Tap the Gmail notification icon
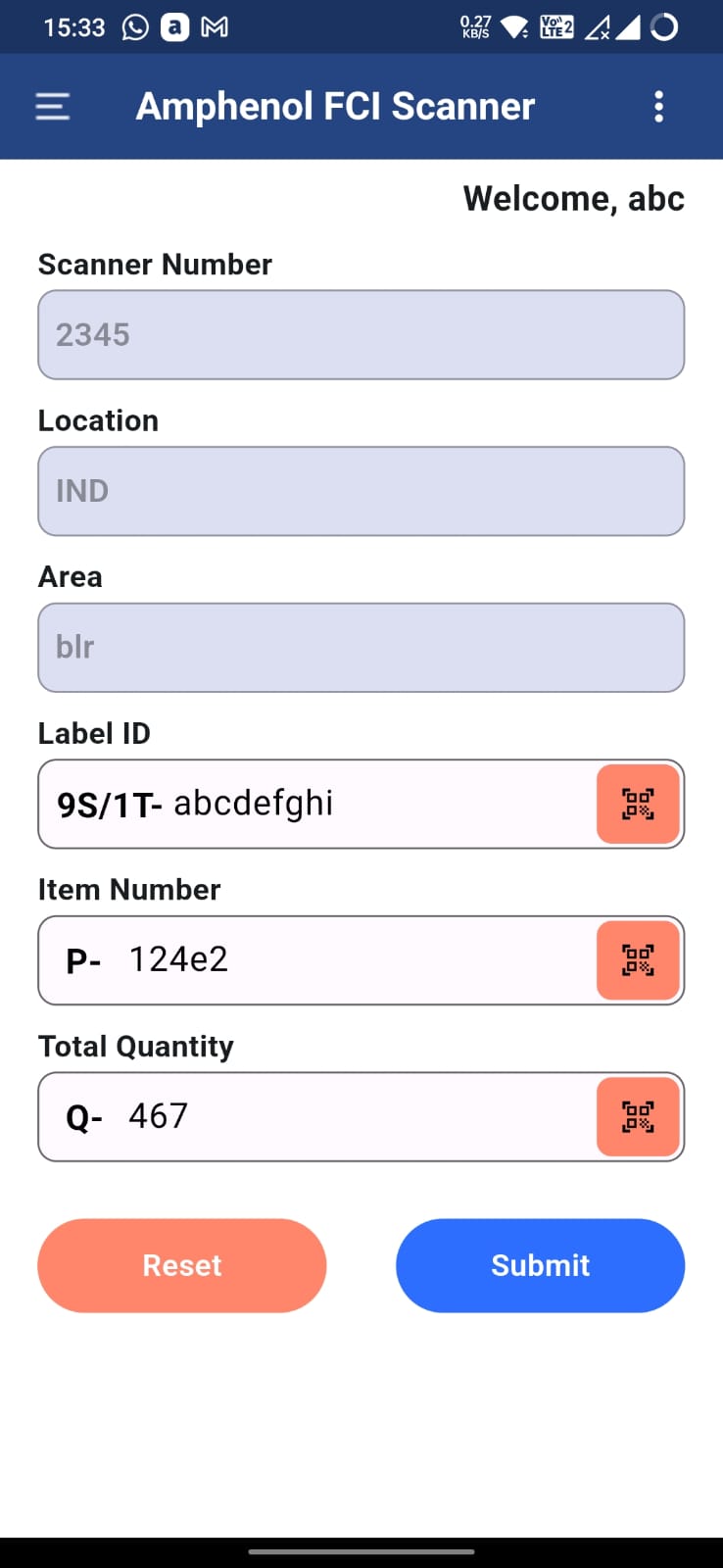 coord(215,26)
